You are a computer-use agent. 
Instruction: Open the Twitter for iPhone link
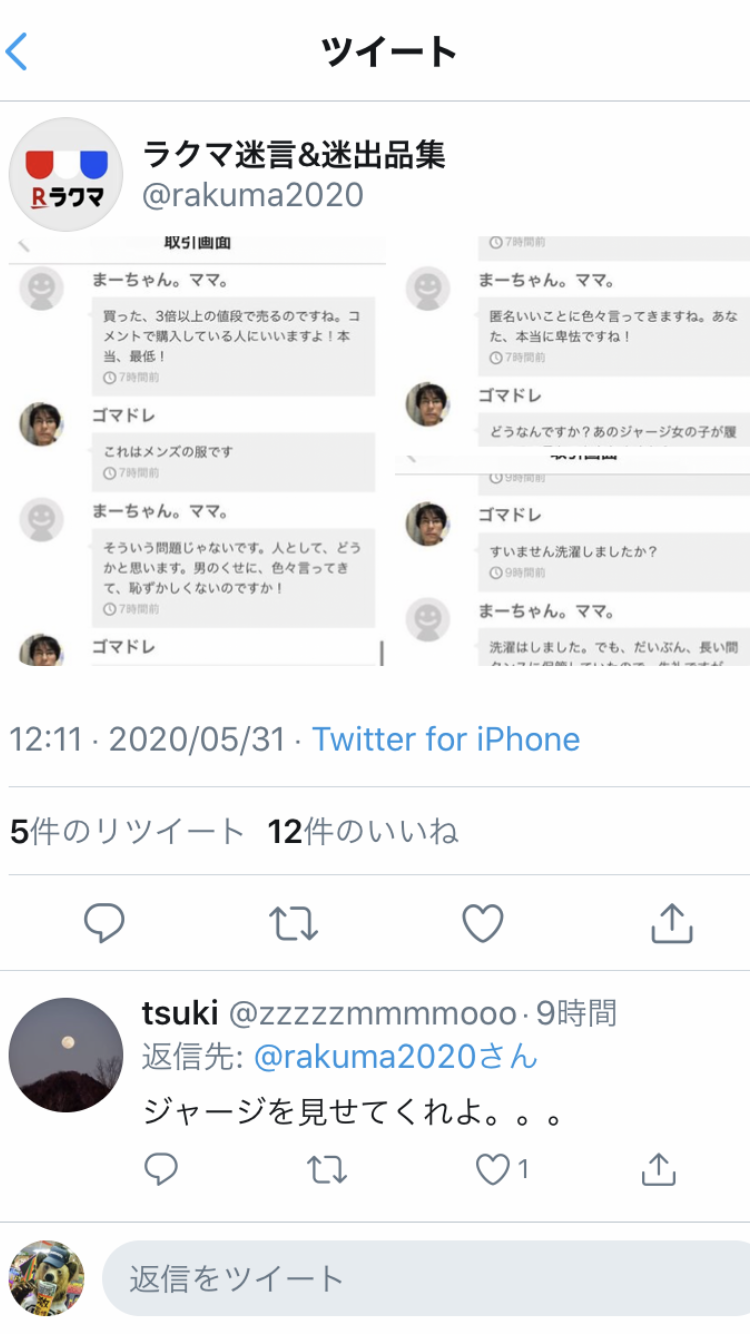click(446, 739)
